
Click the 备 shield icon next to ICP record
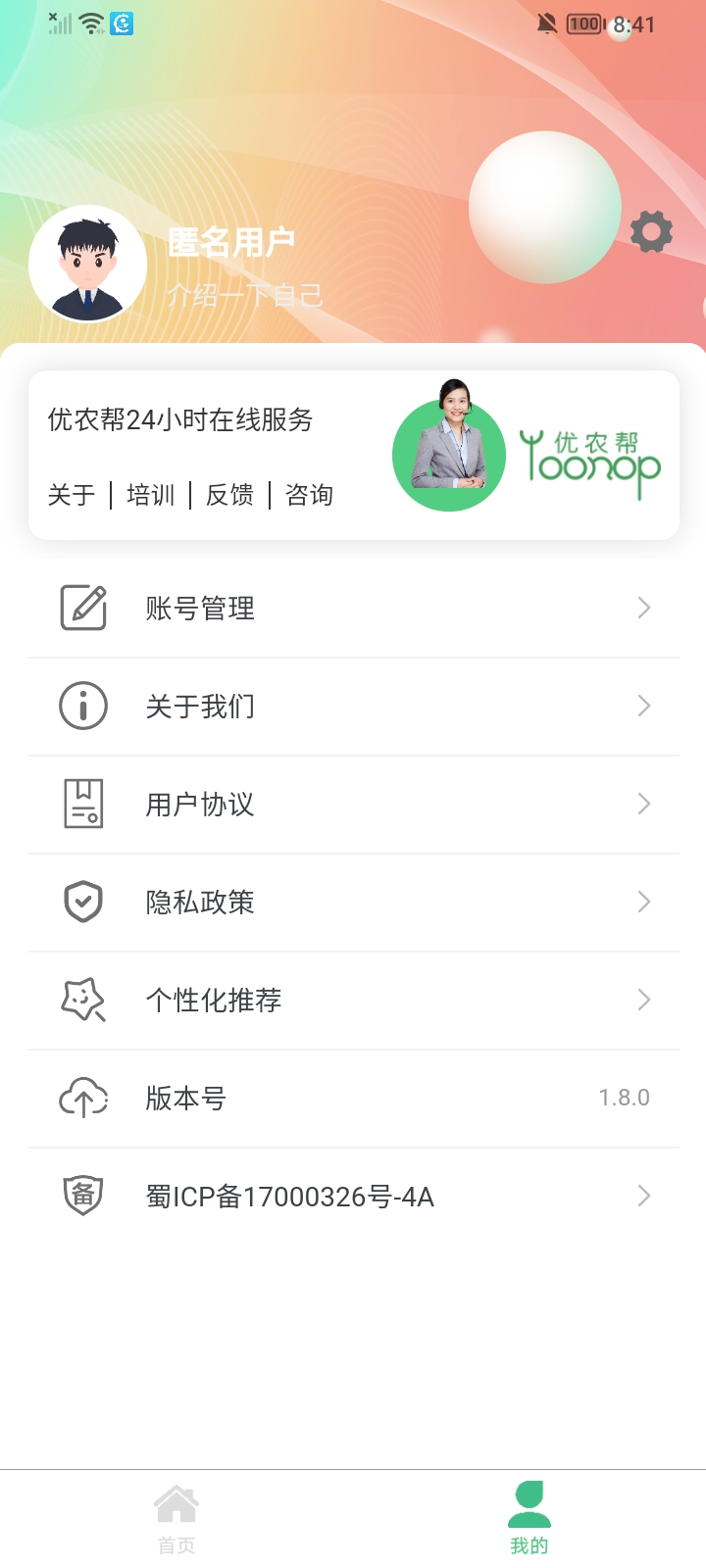click(x=83, y=1196)
